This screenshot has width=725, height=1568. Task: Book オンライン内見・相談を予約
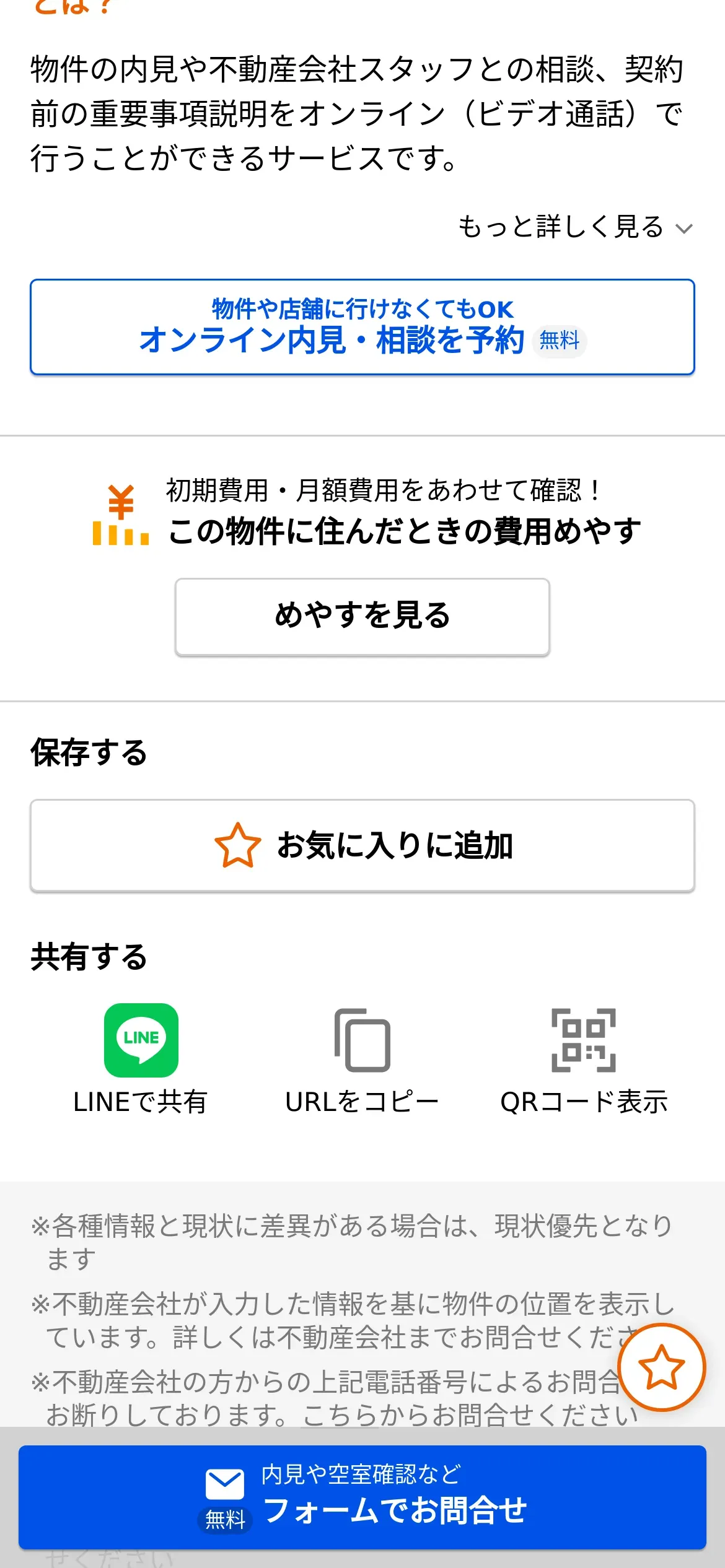pos(362,327)
